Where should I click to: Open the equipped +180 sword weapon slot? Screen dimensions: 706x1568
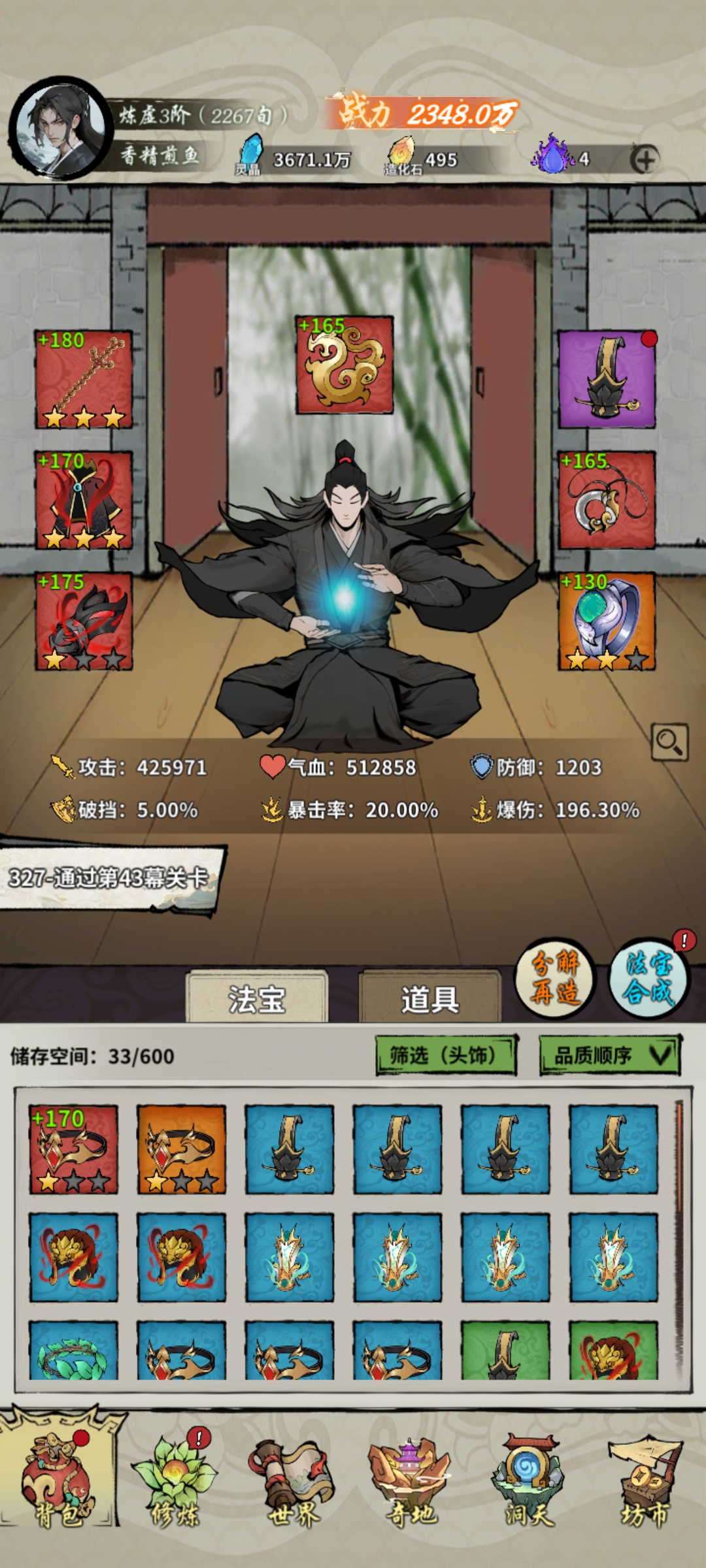(x=84, y=380)
